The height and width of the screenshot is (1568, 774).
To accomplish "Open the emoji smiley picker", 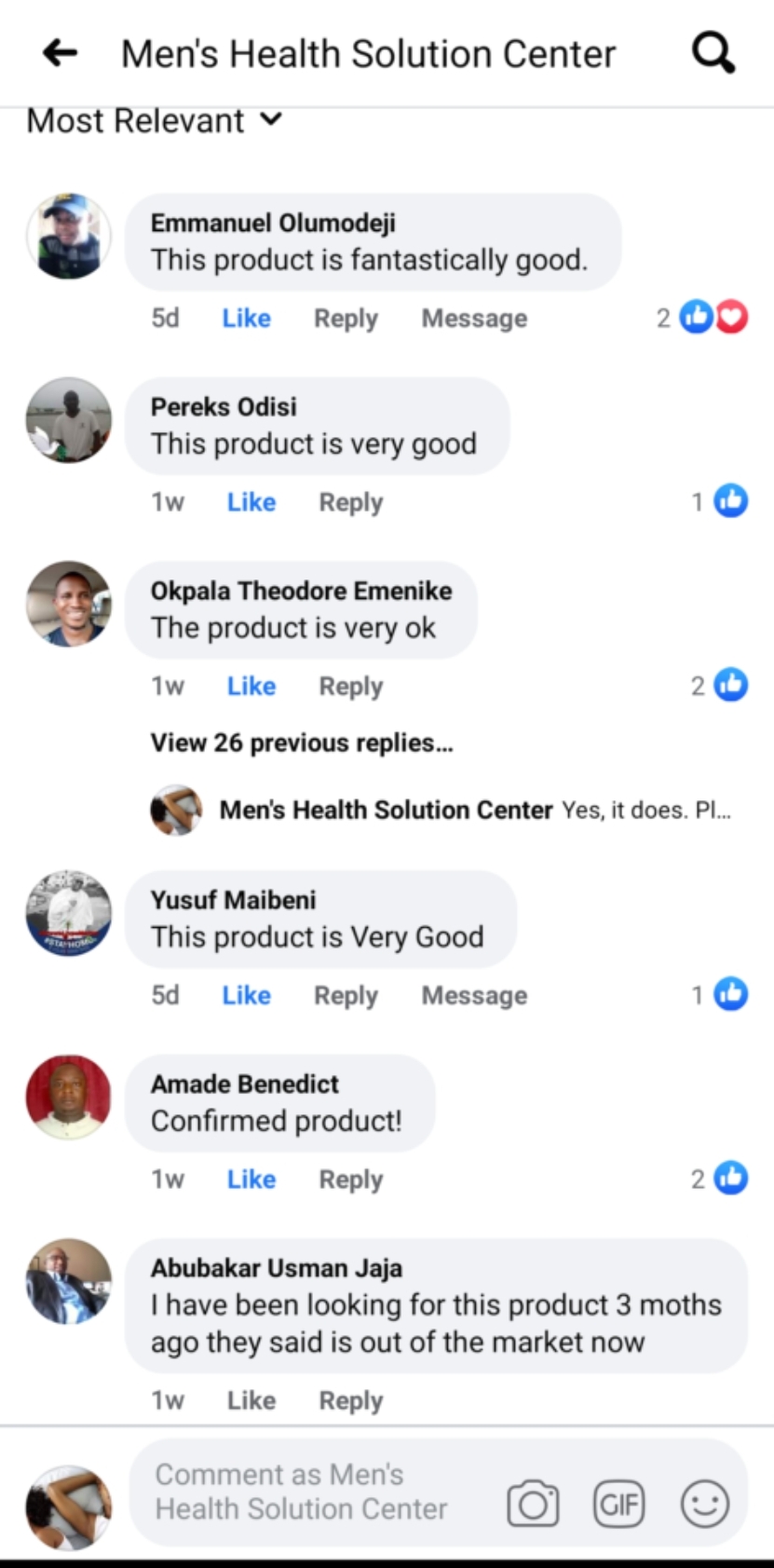I will pos(705,1504).
